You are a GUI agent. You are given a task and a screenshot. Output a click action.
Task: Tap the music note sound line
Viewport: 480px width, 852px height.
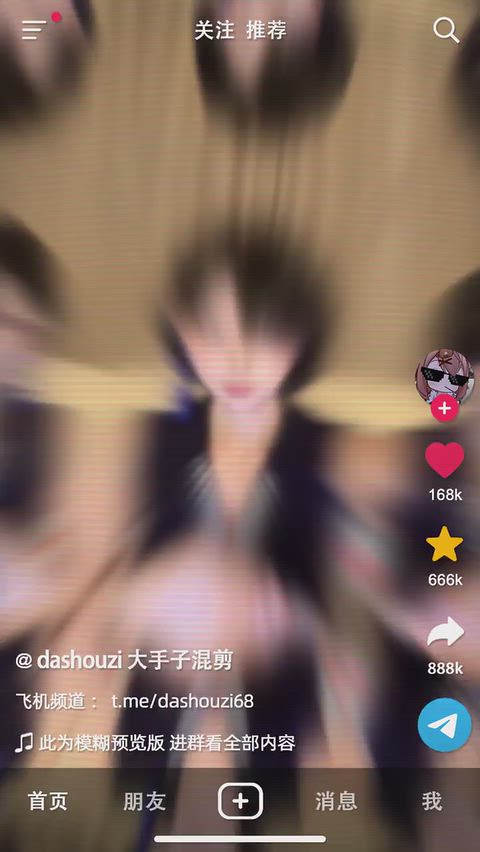155,743
